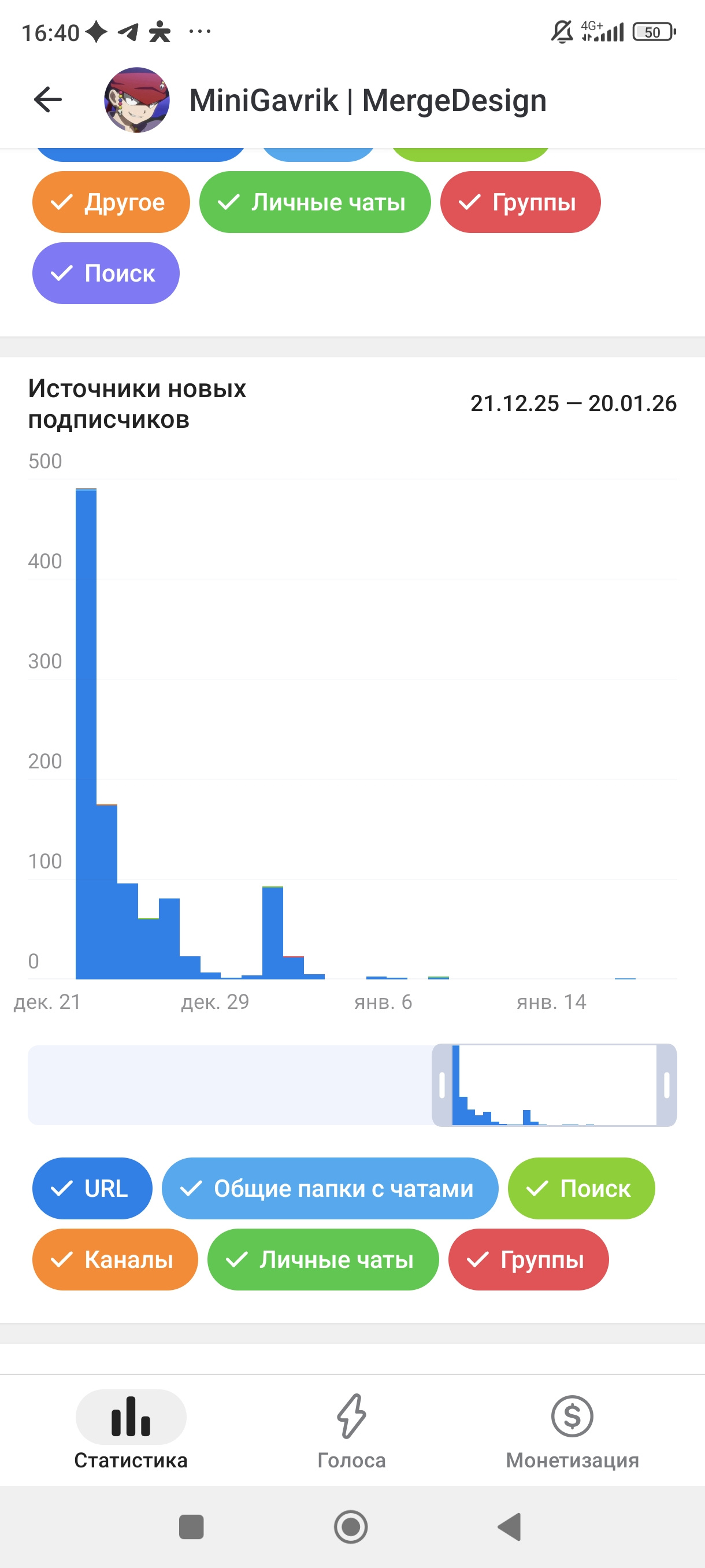The image size is (705, 1568).
Task: Go back using the header arrow
Action: [48, 100]
